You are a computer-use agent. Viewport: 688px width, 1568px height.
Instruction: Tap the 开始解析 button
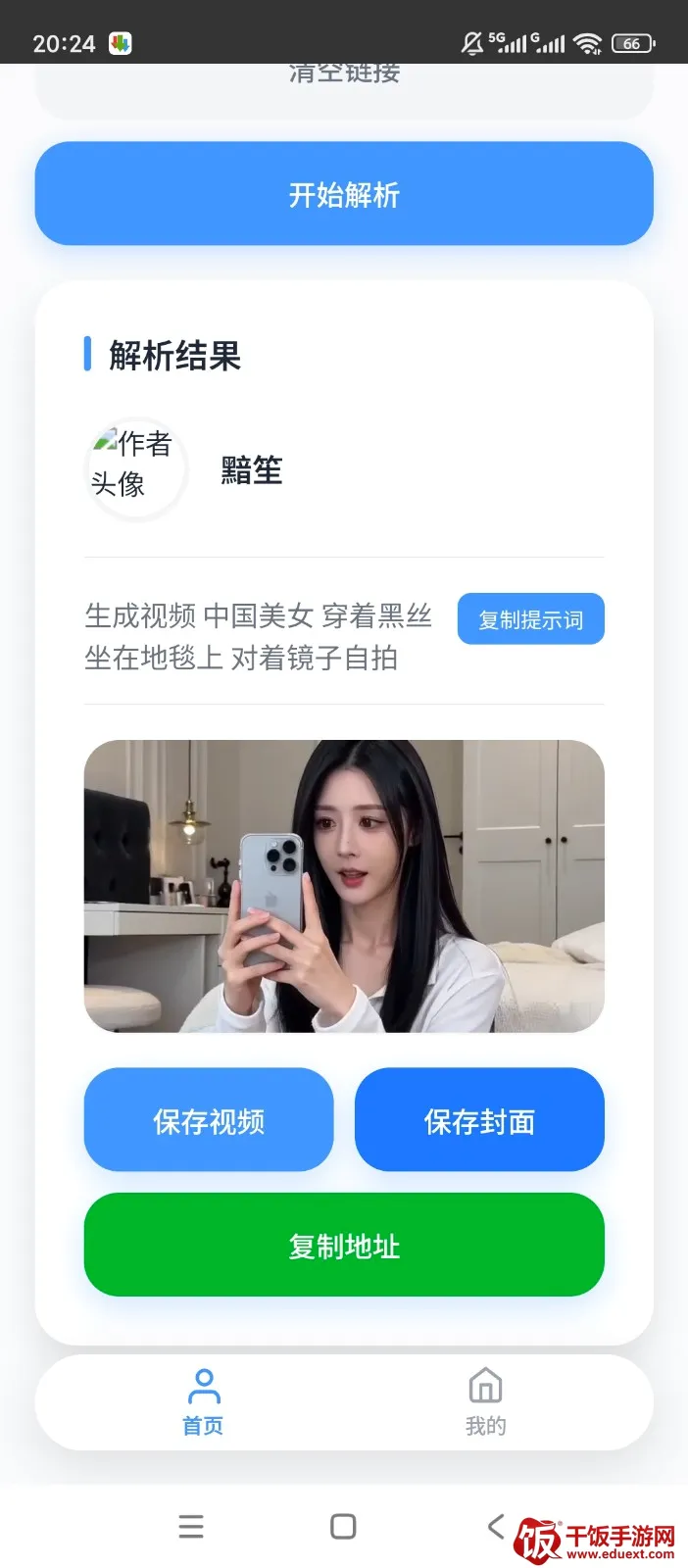(344, 194)
